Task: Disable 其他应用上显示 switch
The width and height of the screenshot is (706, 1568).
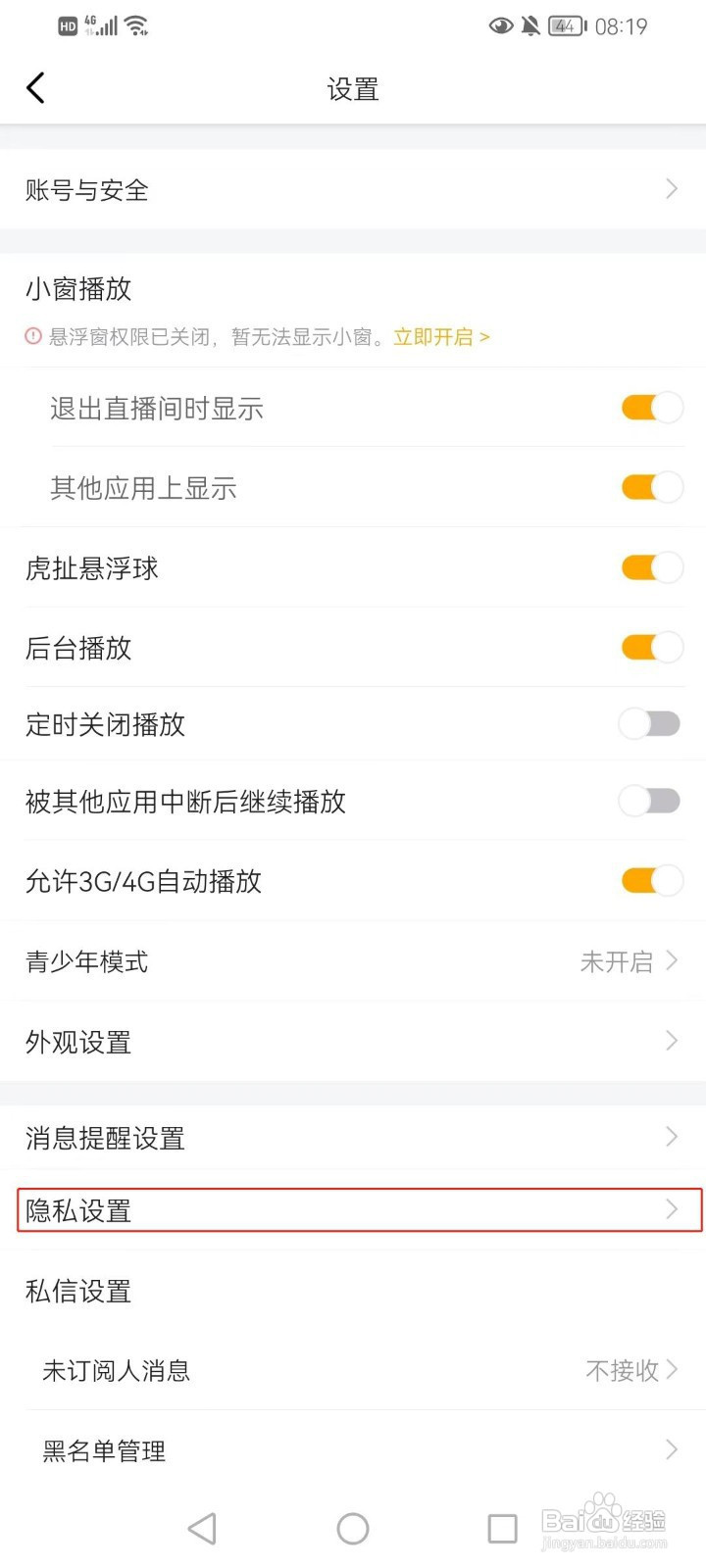Action: [651, 487]
